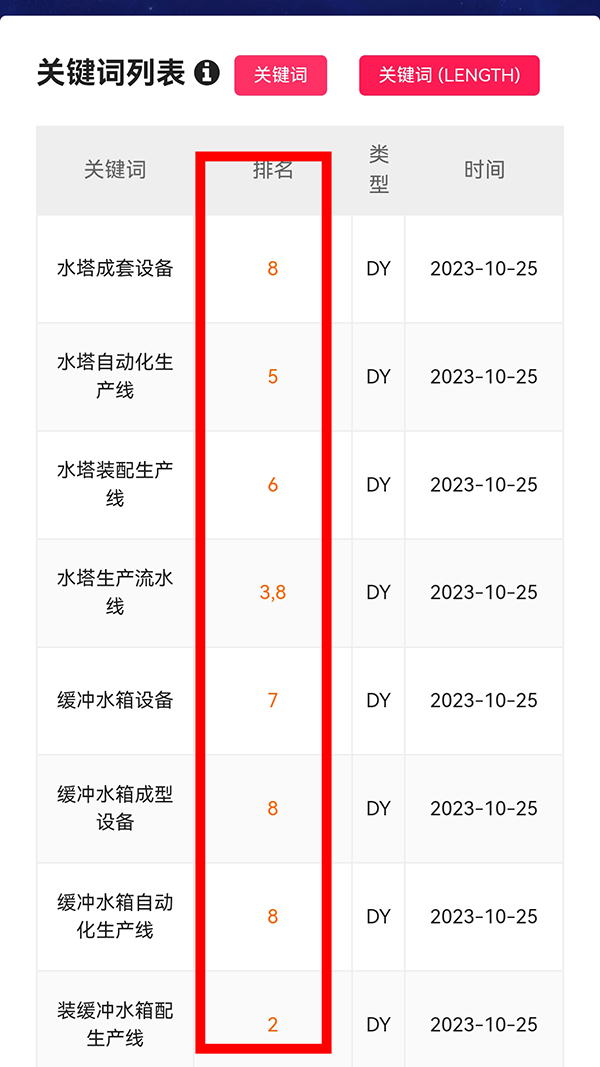Open the 关键词 (LENGTH) button

449,75
